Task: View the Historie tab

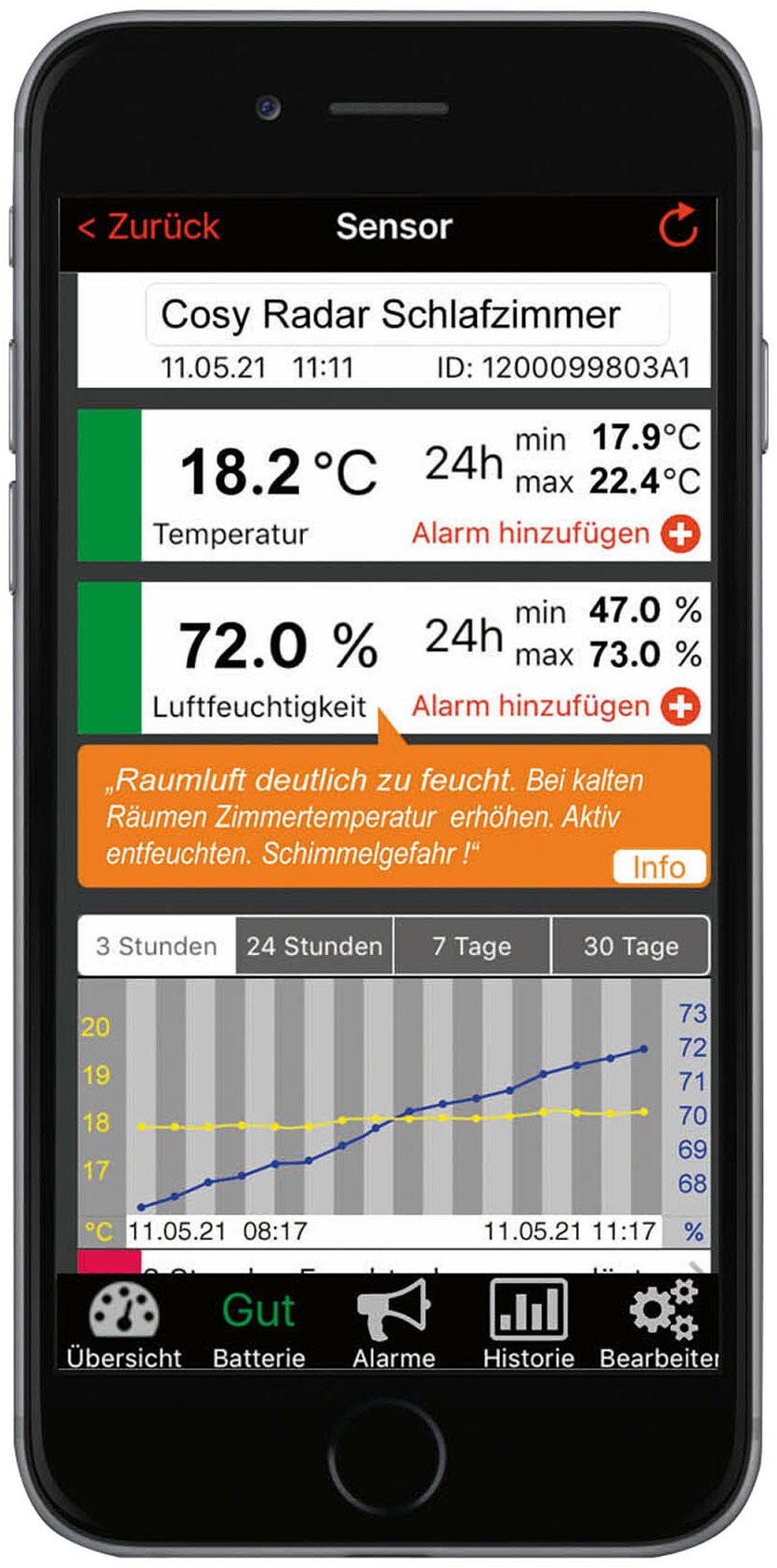Action: click(528, 1325)
